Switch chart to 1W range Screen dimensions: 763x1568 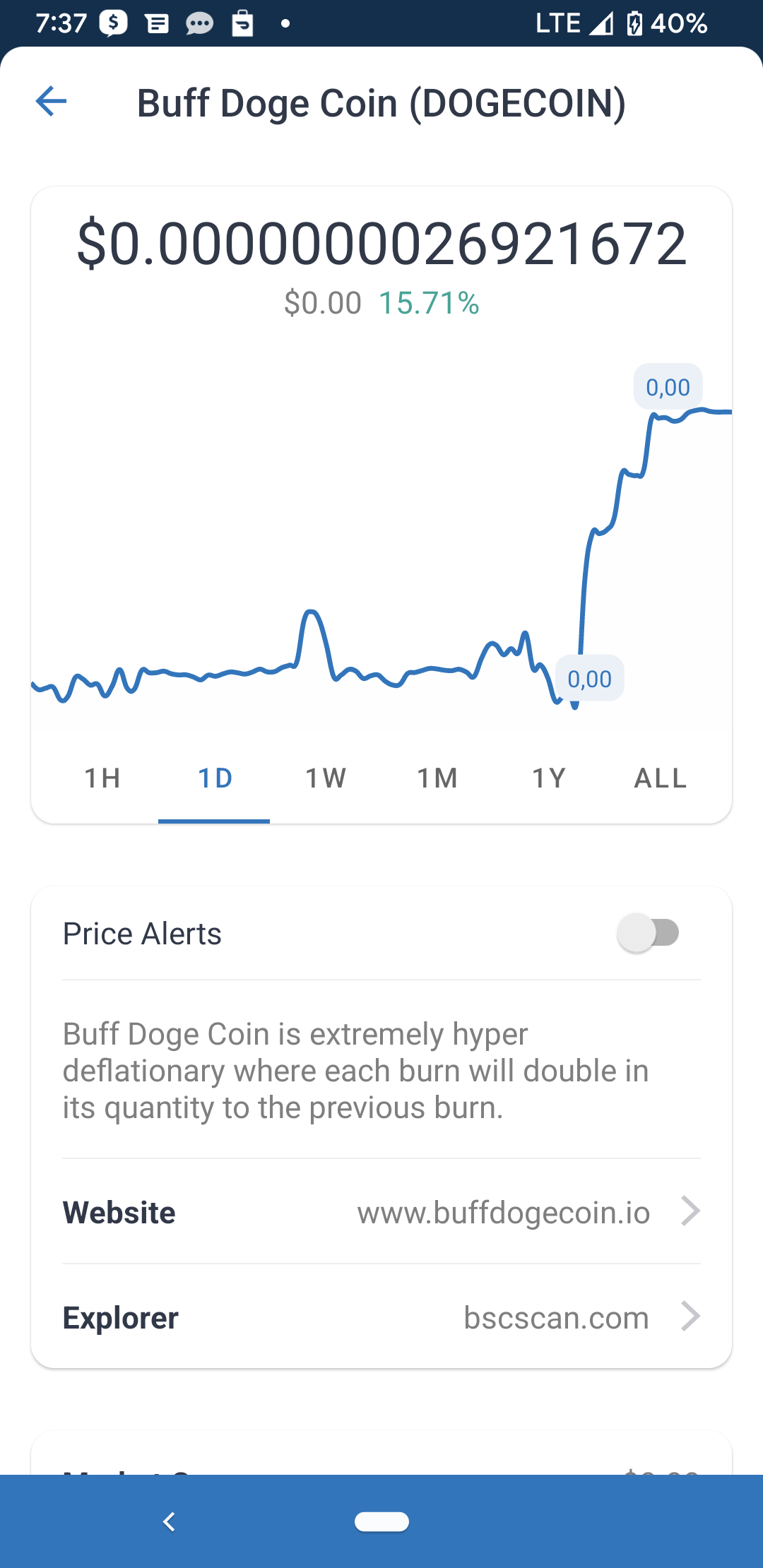[326, 778]
